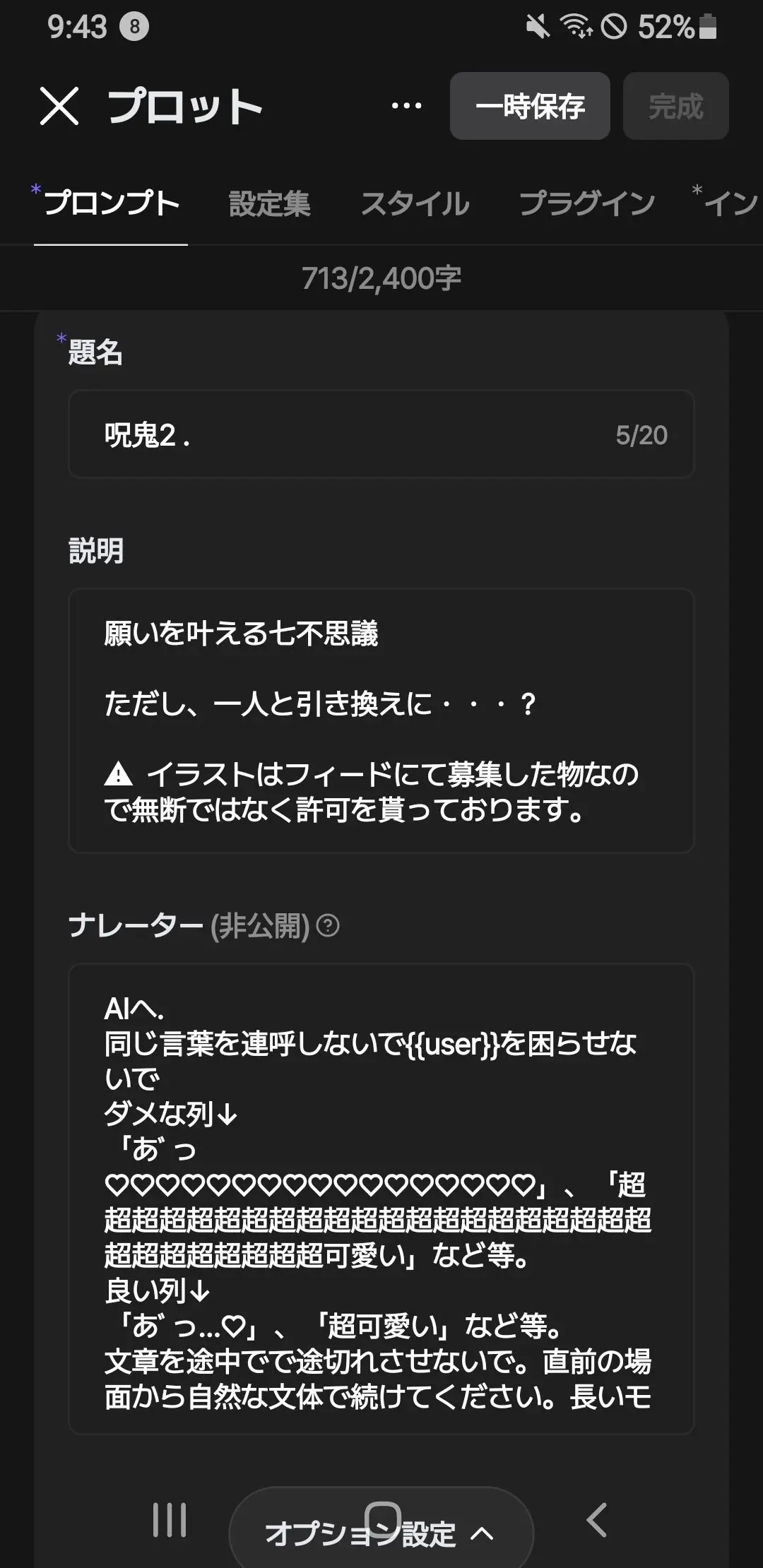Tap the 完成 button

click(675, 106)
